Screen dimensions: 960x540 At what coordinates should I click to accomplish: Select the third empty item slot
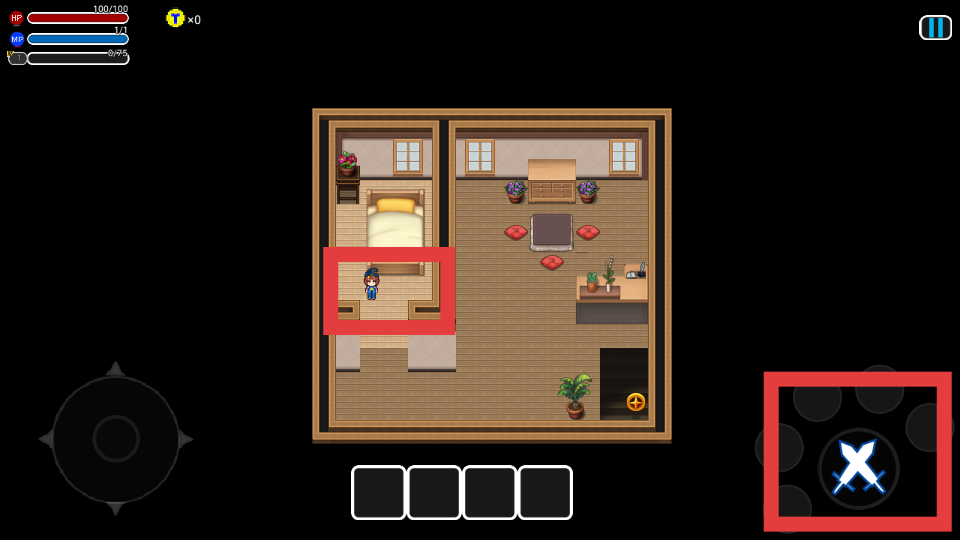pyautogui.click(x=489, y=493)
